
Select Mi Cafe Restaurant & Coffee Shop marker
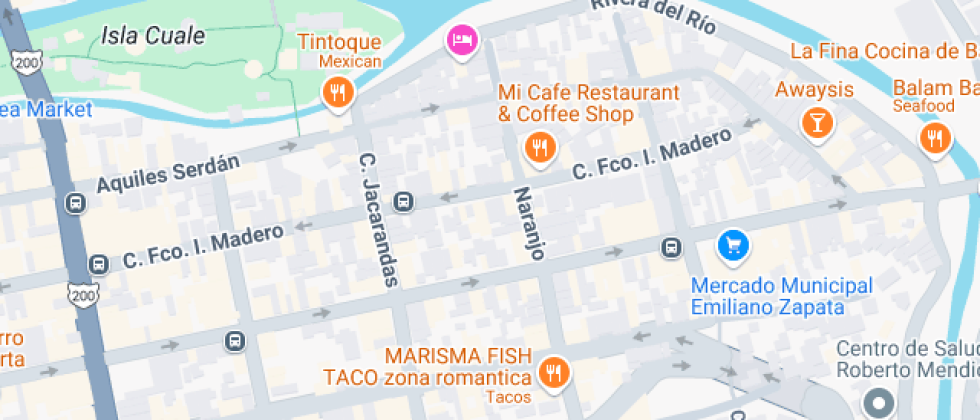[539, 149]
